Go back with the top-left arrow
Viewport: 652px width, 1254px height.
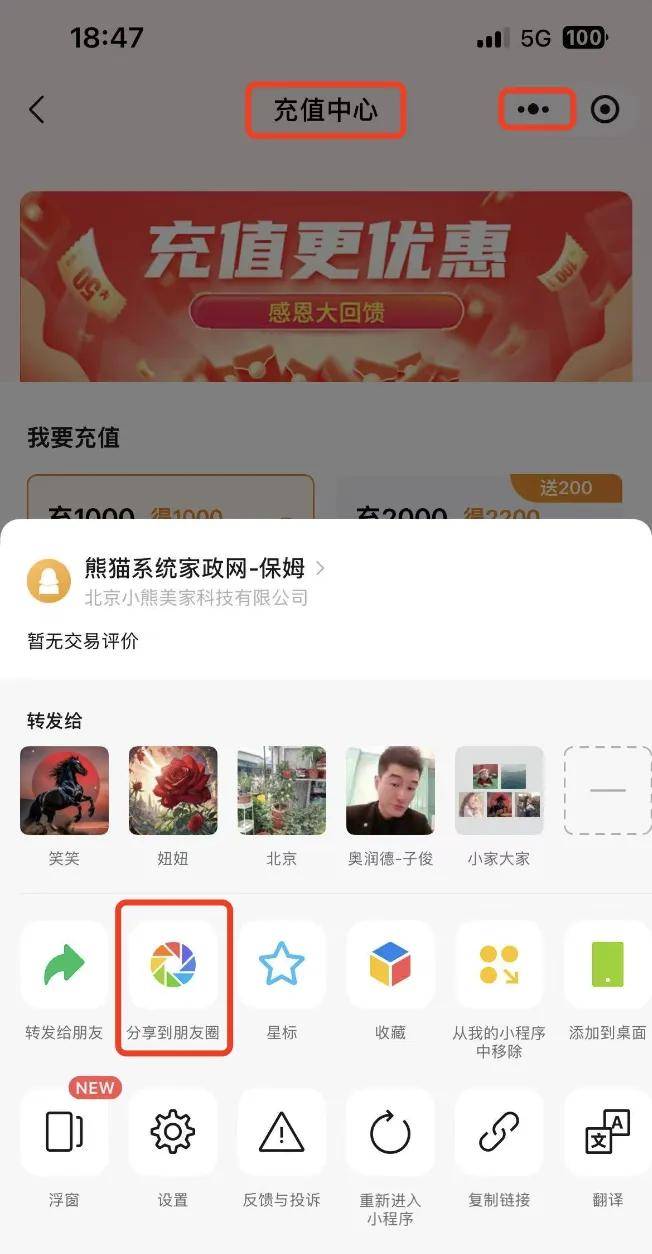[x=37, y=109]
